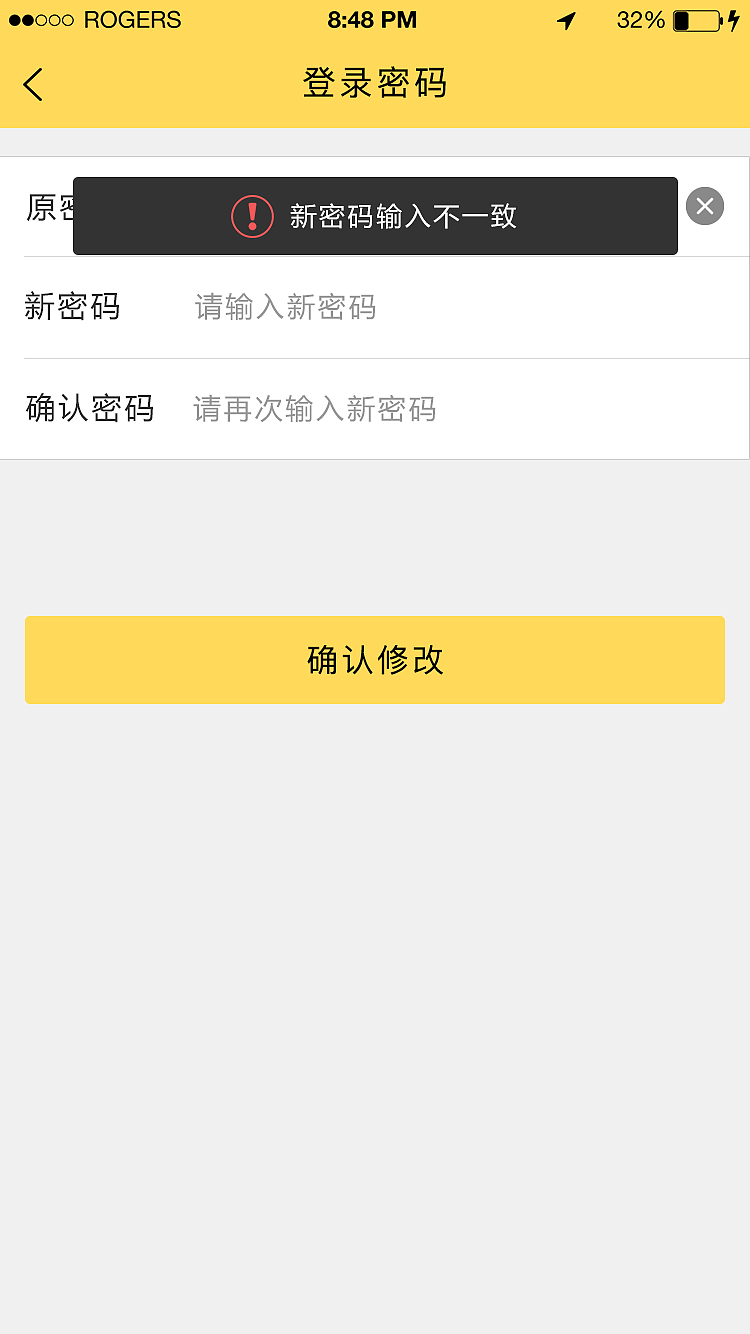The width and height of the screenshot is (750, 1334).
Task: Select the 登录密码 page title
Action: point(374,84)
